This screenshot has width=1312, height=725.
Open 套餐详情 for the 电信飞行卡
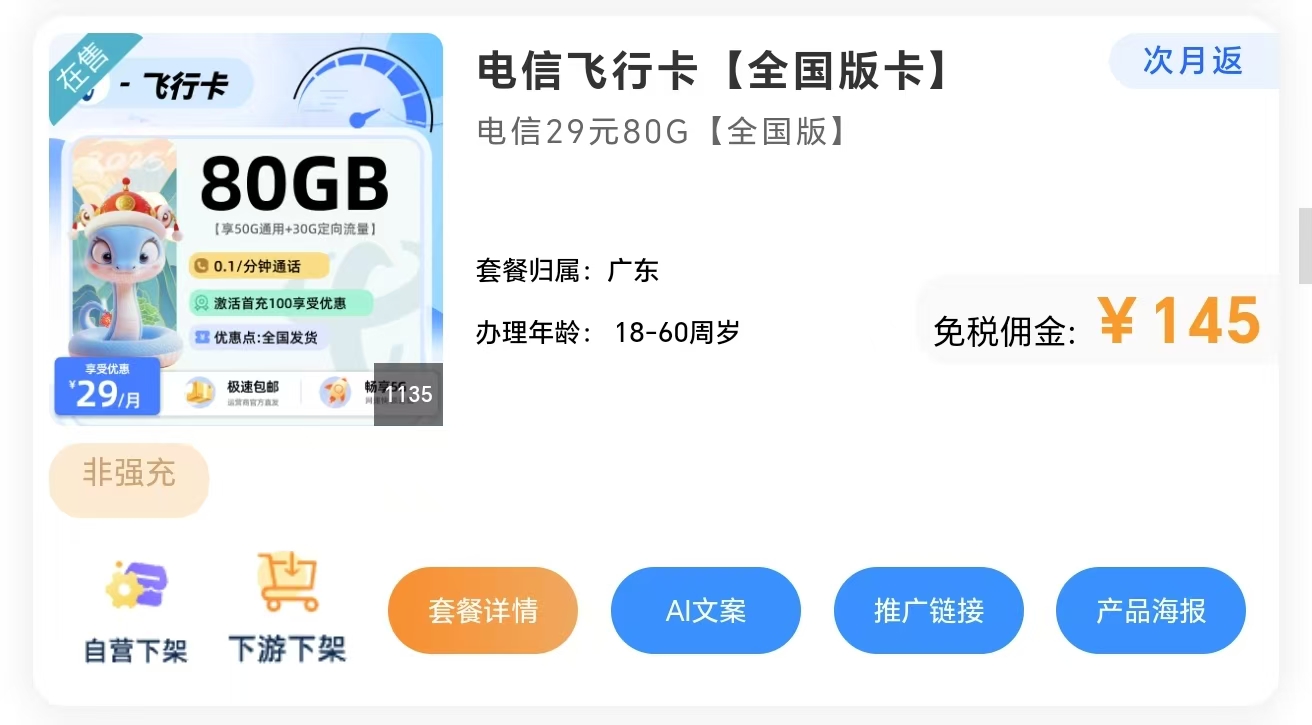pyautogui.click(x=483, y=610)
